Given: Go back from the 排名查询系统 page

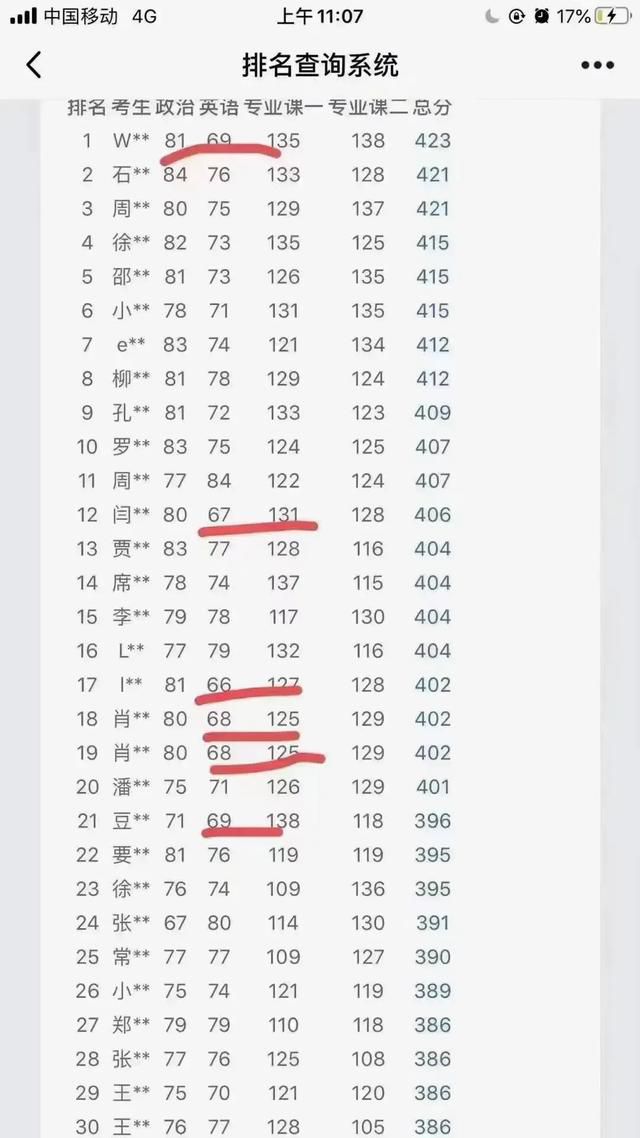Looking at the screenshot, I should (33, 65).
